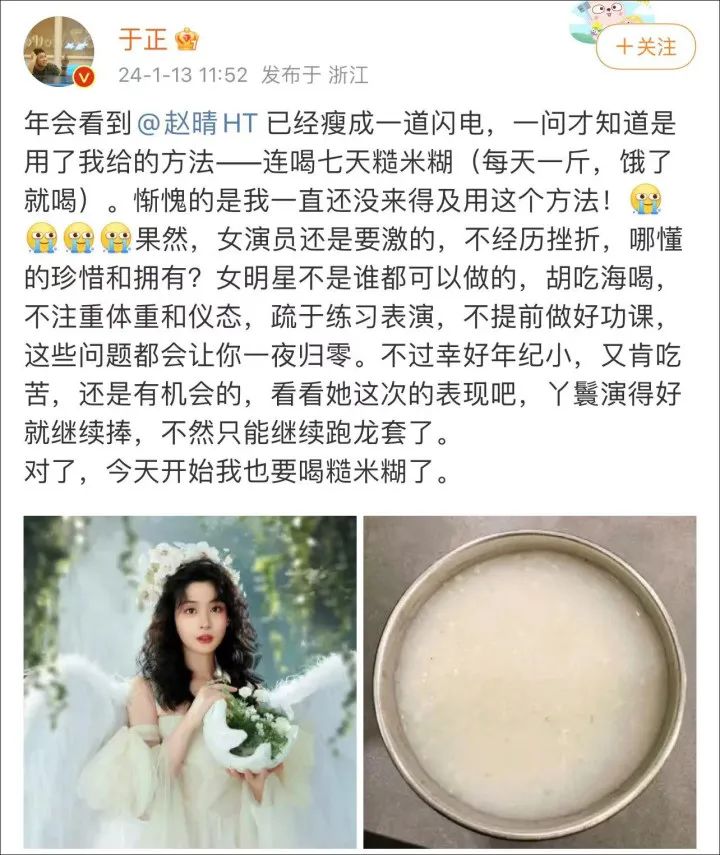
Task: View the angel costume photo
Action: pyautogui.click(x=190, y=682)
